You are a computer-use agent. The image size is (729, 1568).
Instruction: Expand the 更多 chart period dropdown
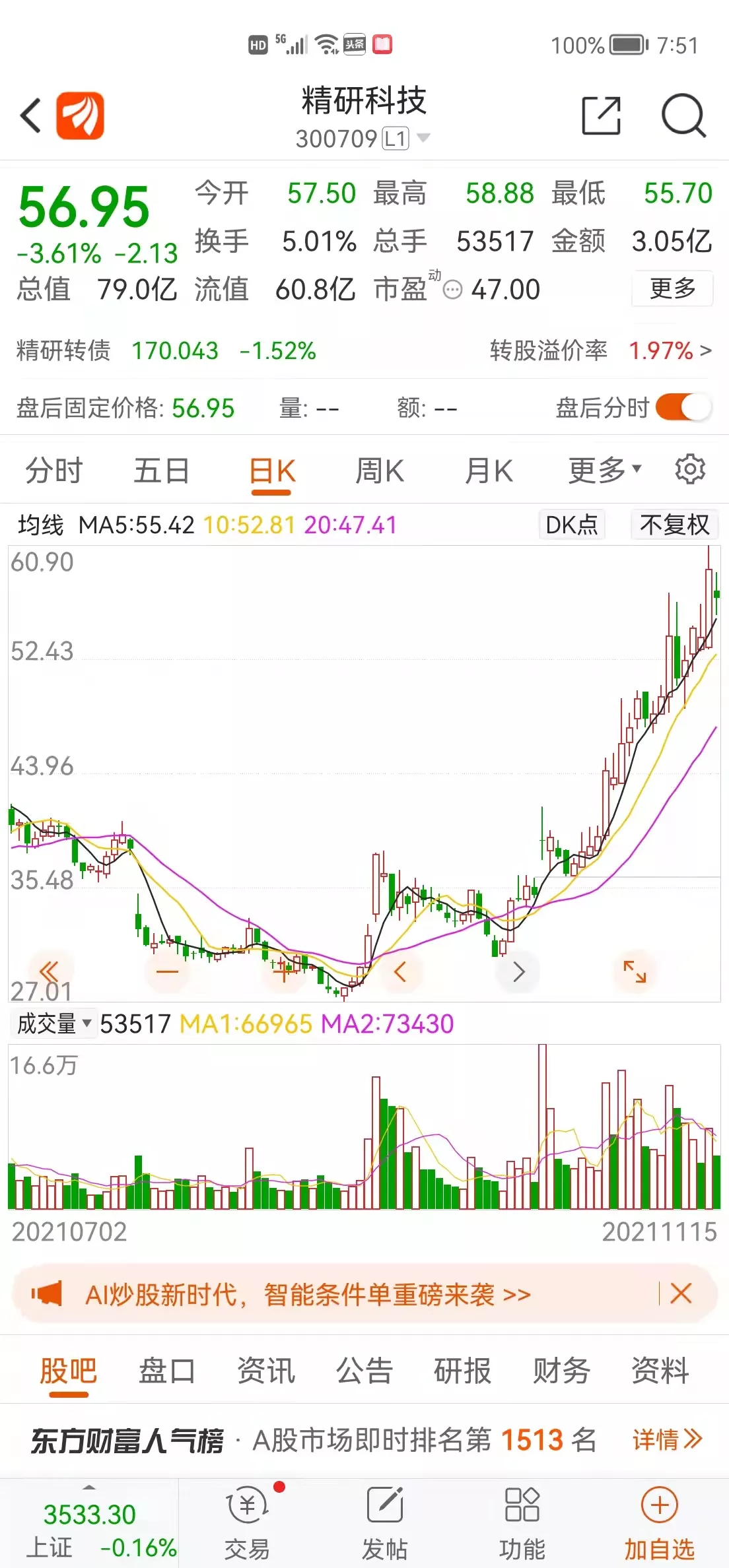604,471
